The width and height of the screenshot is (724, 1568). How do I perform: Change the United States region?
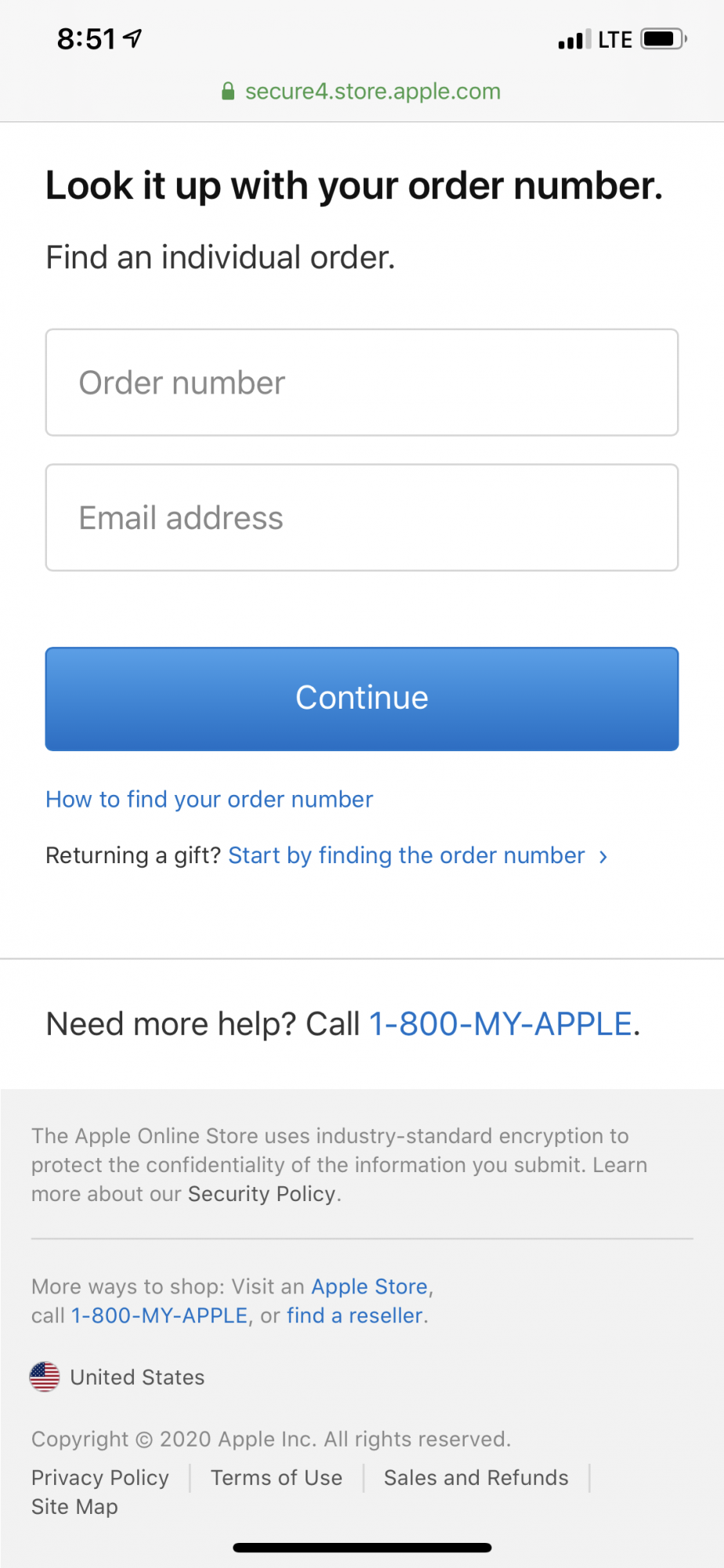[x=118, y=1377]
